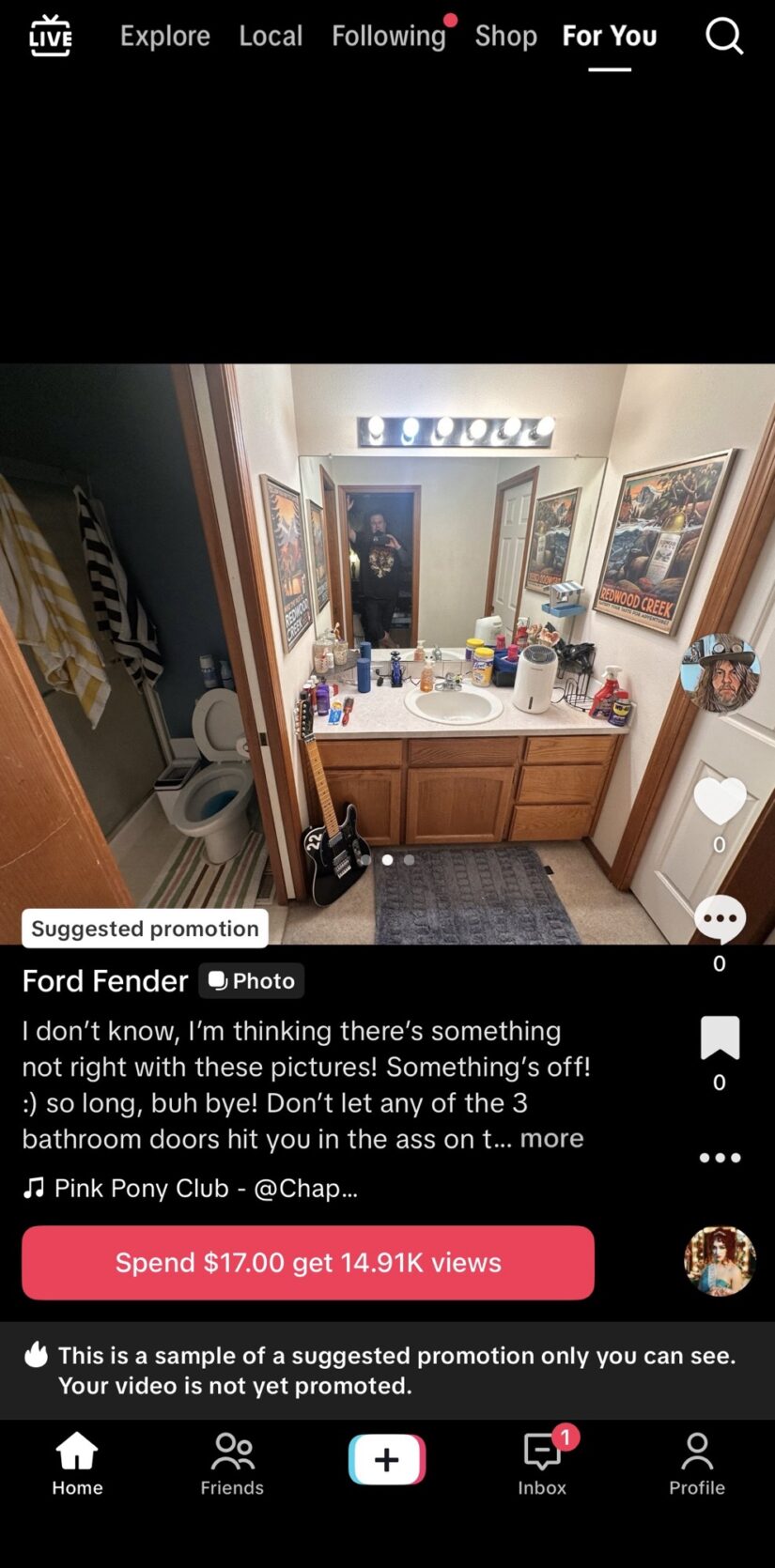Expand the caption with more
Image resolution: width=775 pixels, height=1568 pixels.
point(551,1138)
